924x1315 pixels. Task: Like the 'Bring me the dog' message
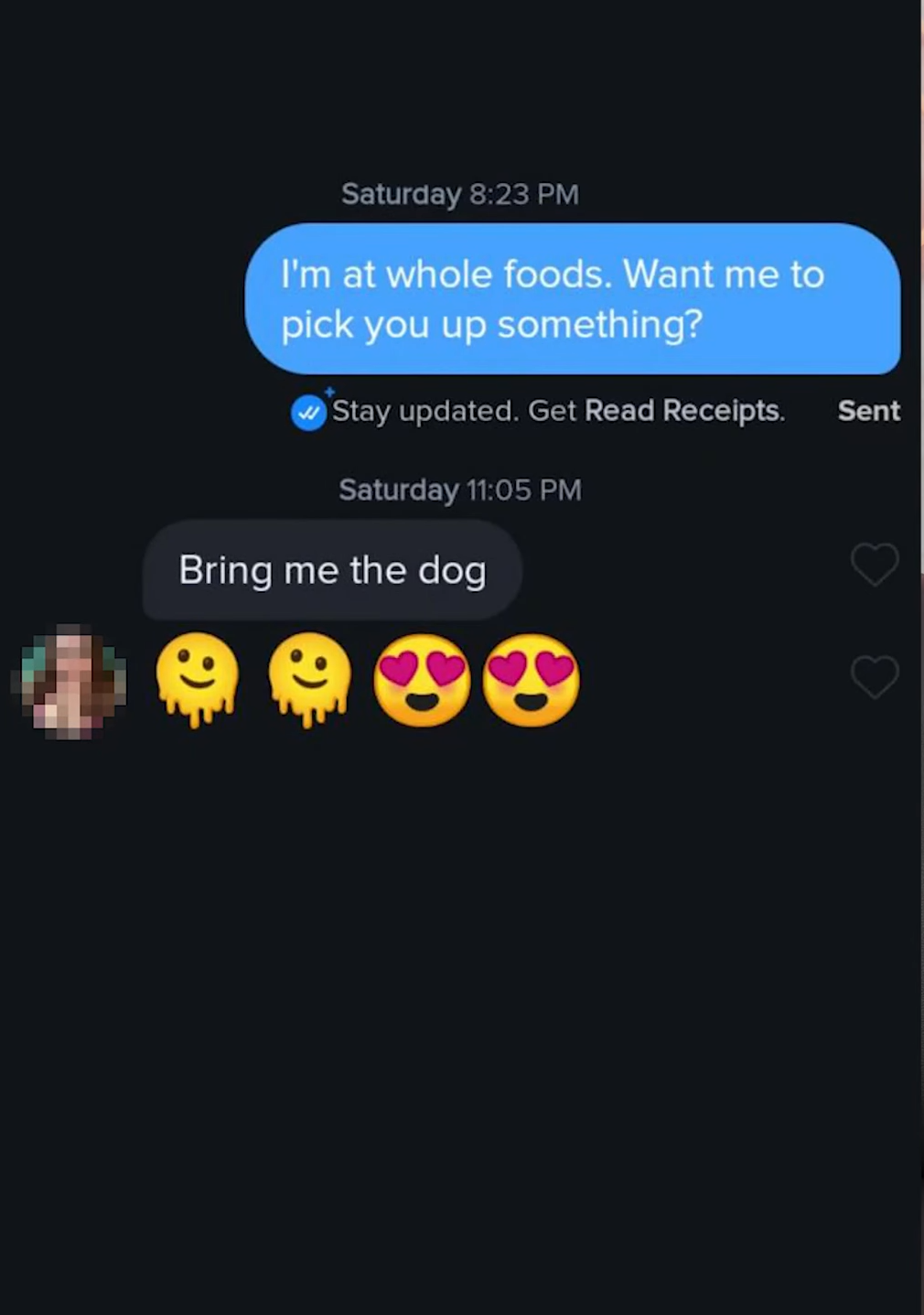click(x=874, y=565)
